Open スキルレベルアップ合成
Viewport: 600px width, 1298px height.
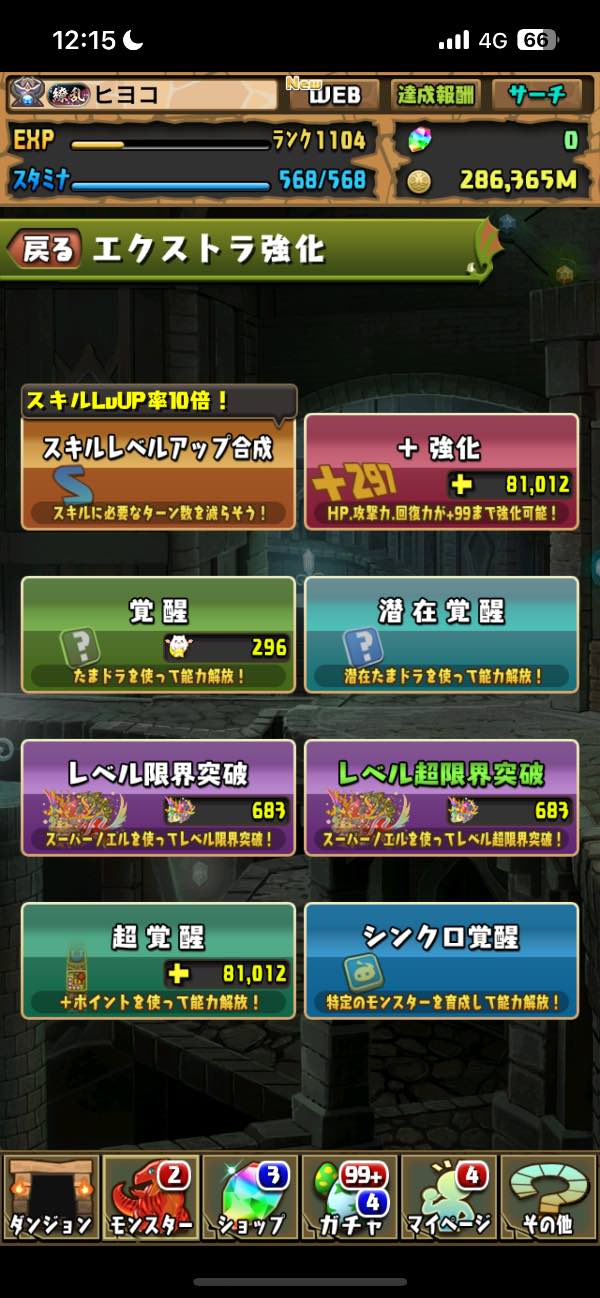coord(158,471)
